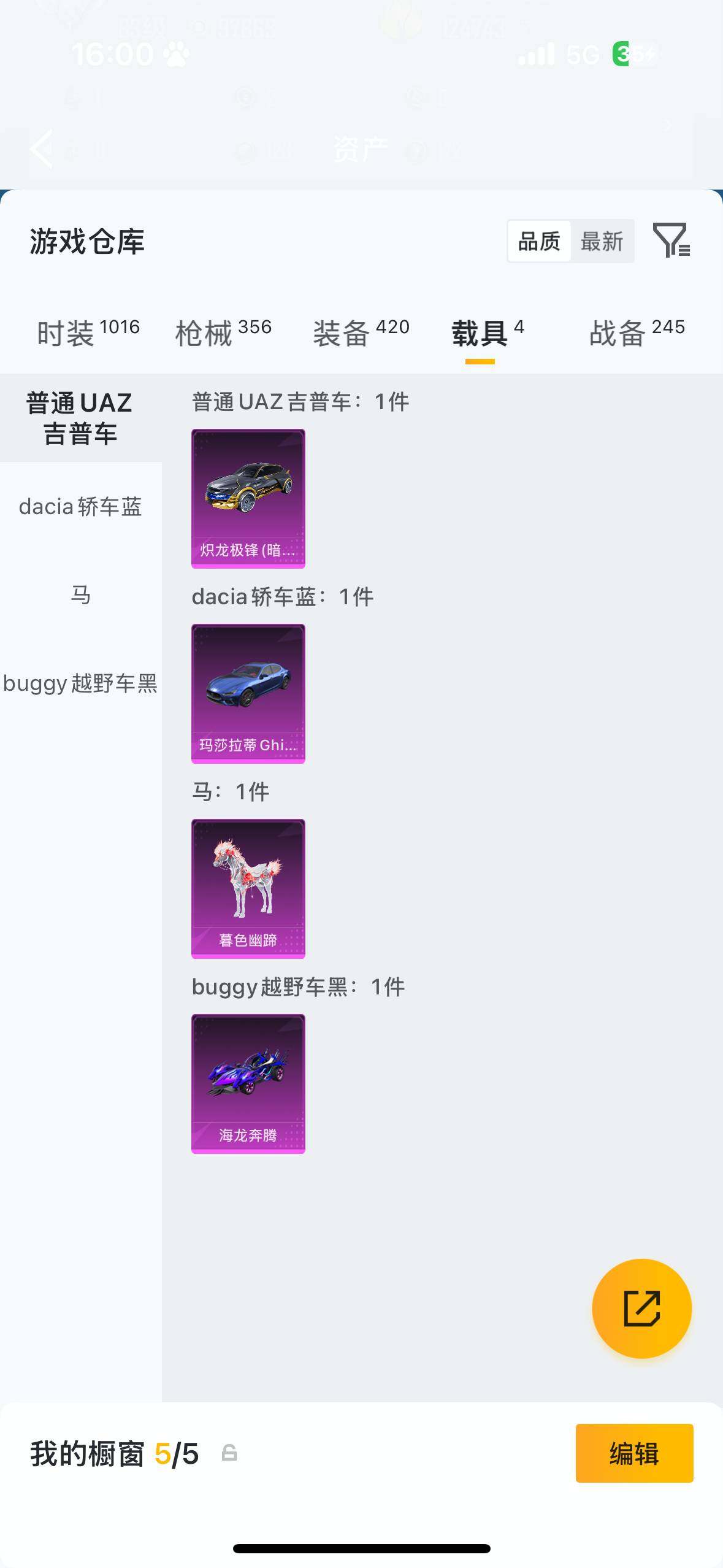Tap the orange share floating button
The image size is (723, 1568).
pyautogui.click(x=641, y=1307)
